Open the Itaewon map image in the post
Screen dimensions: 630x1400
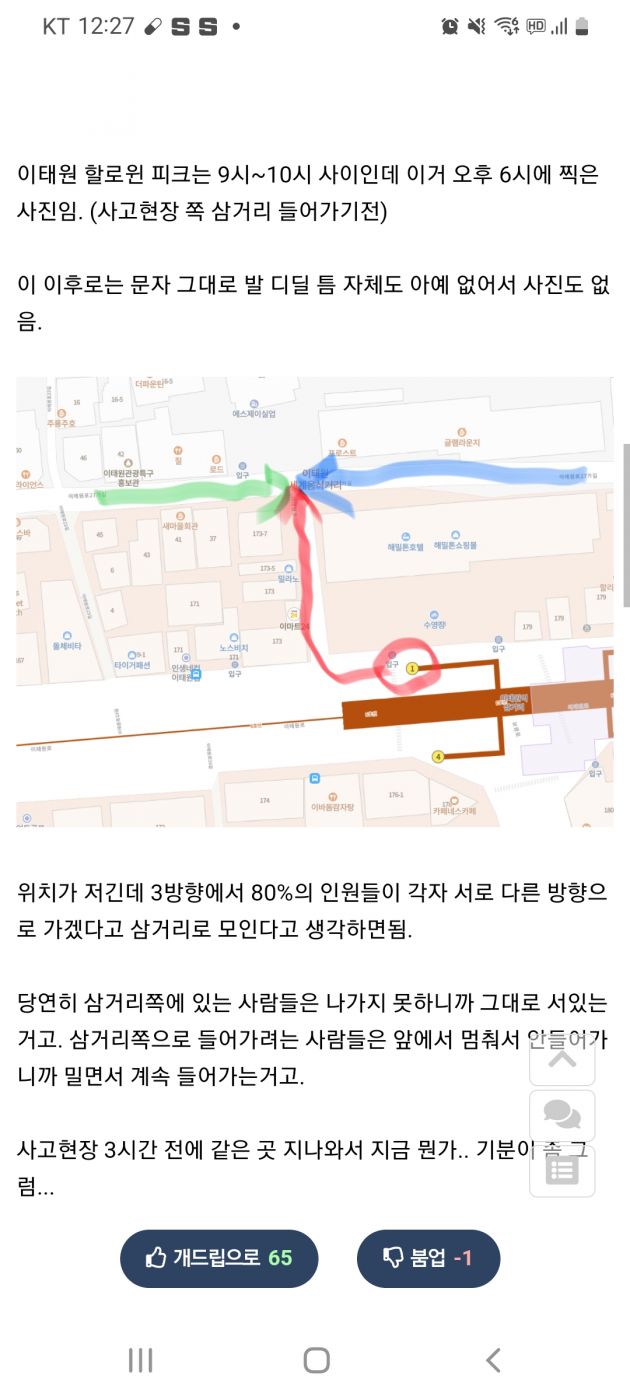314,601
